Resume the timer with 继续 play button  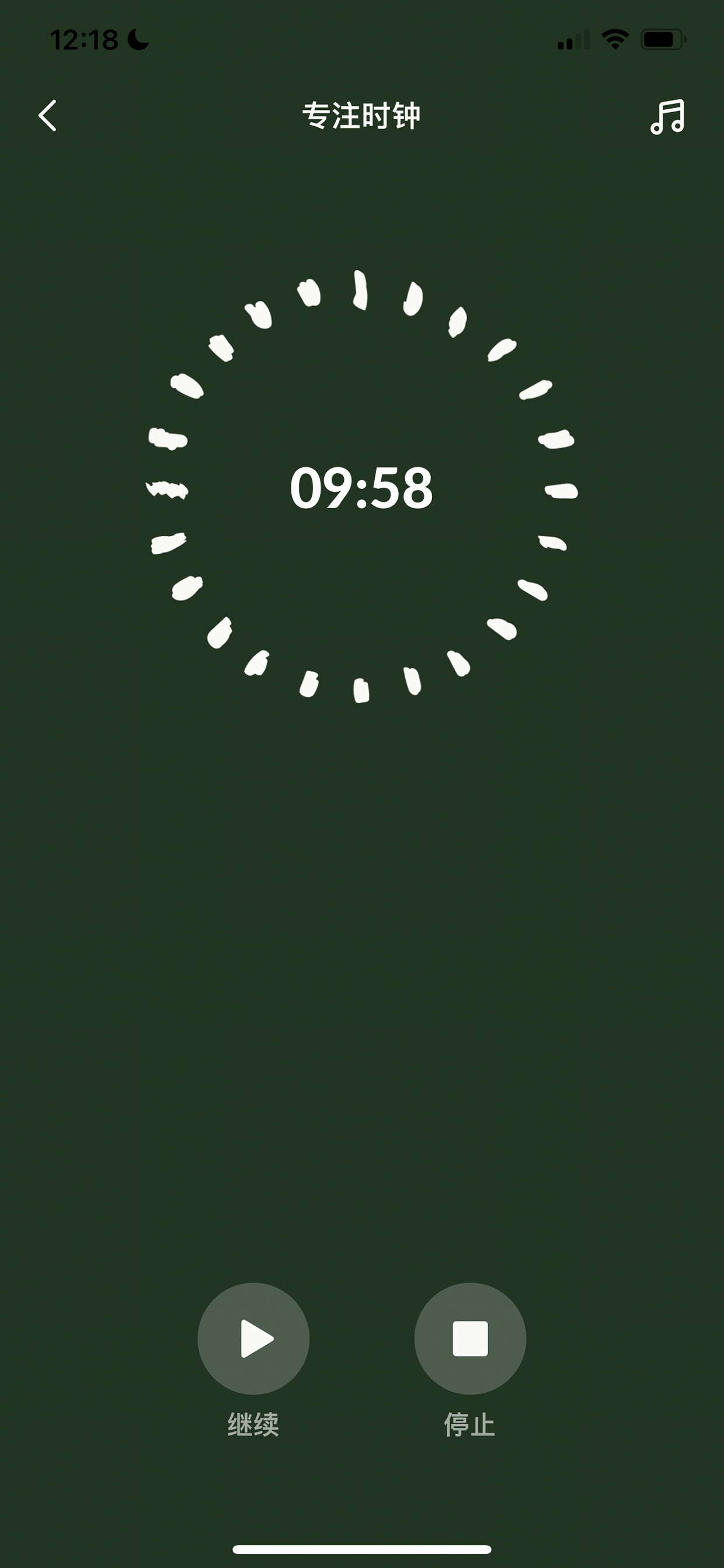click(253, 1338)
